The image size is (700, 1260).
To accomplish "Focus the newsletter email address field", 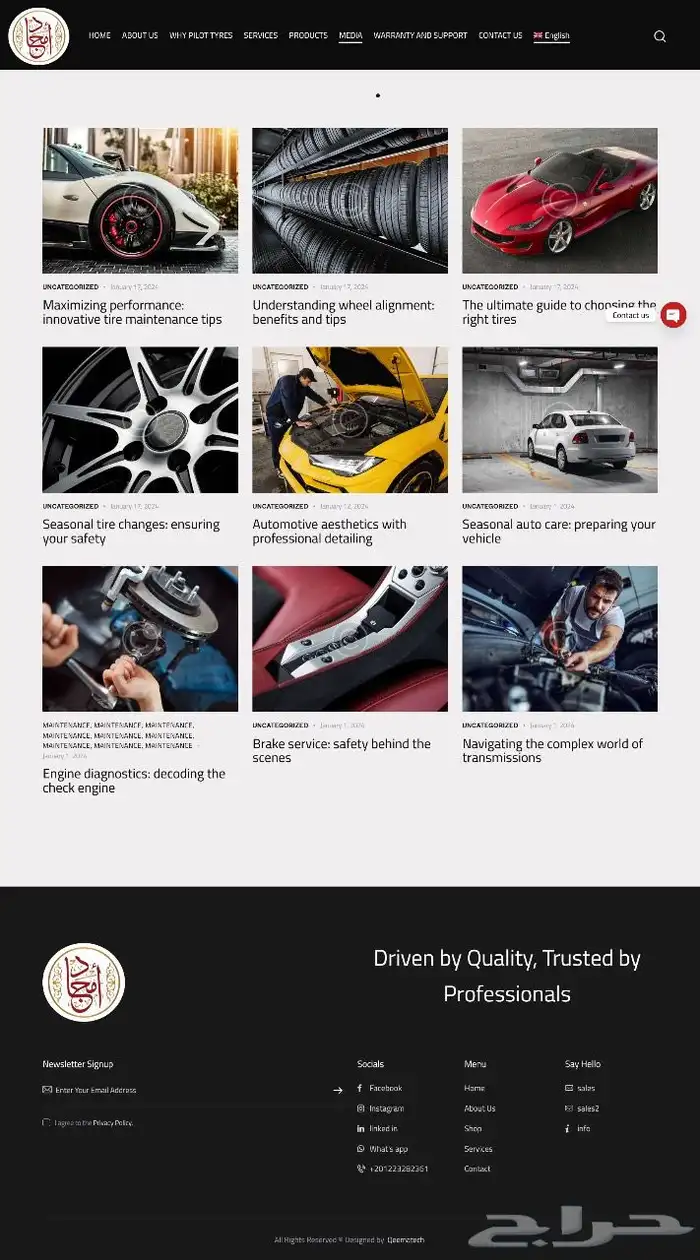I will pos(180,1090).
